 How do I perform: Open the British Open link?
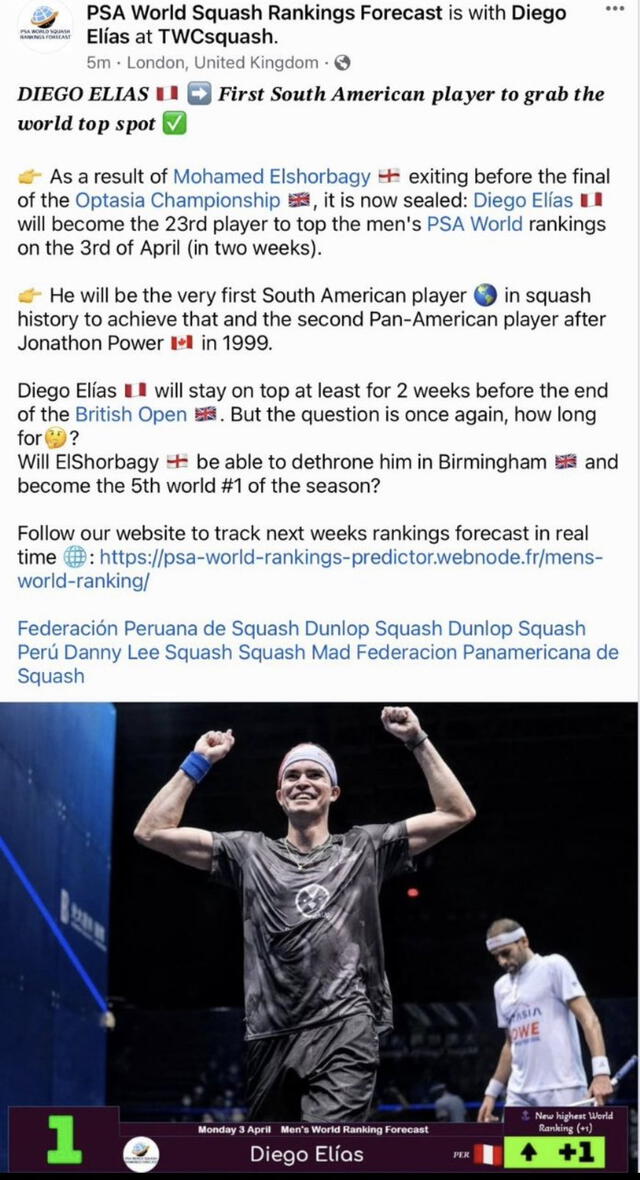(x=130, y=414)
